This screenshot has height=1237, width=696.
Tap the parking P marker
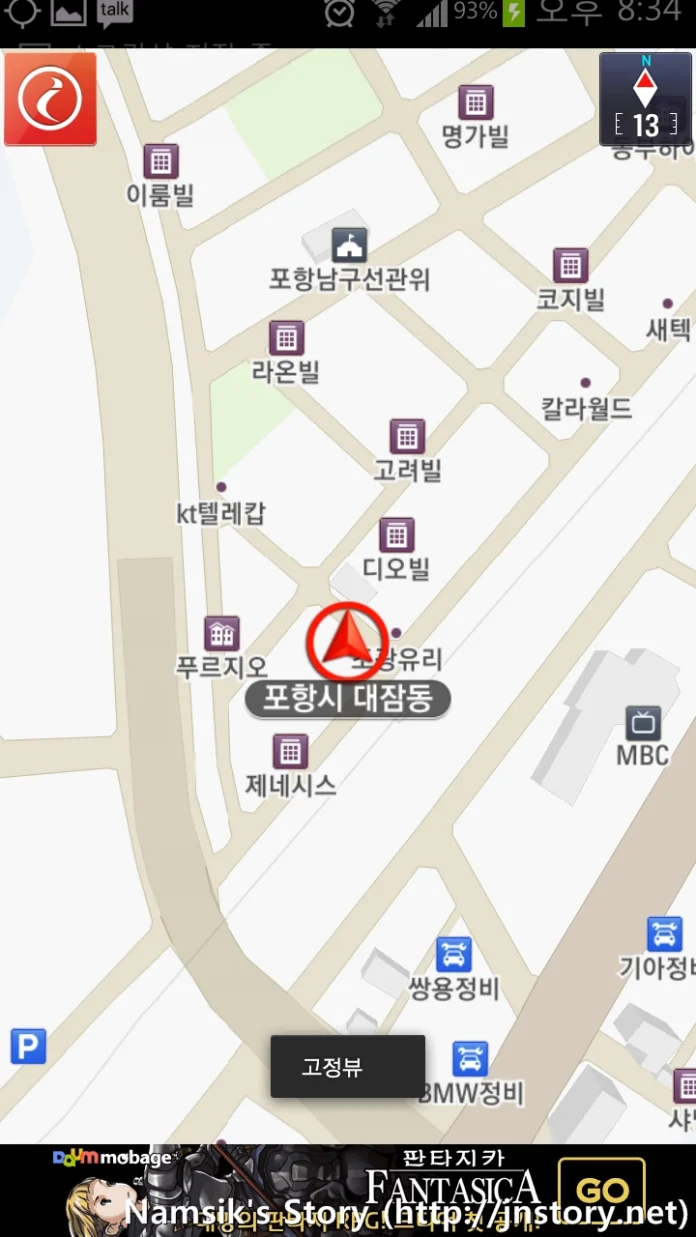click(28, 1046)
